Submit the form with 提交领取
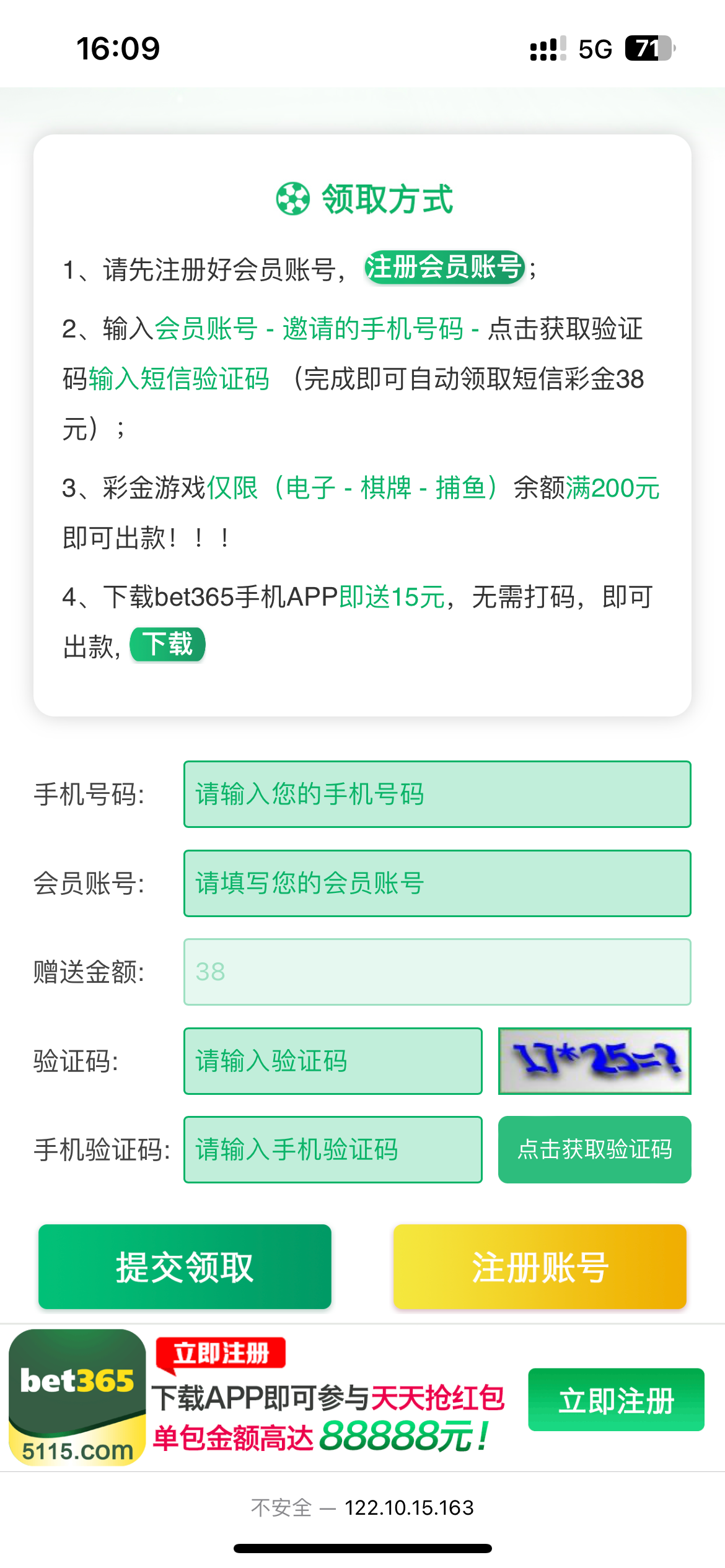This screenshot has height=1568, width=725. (185, 1267)
